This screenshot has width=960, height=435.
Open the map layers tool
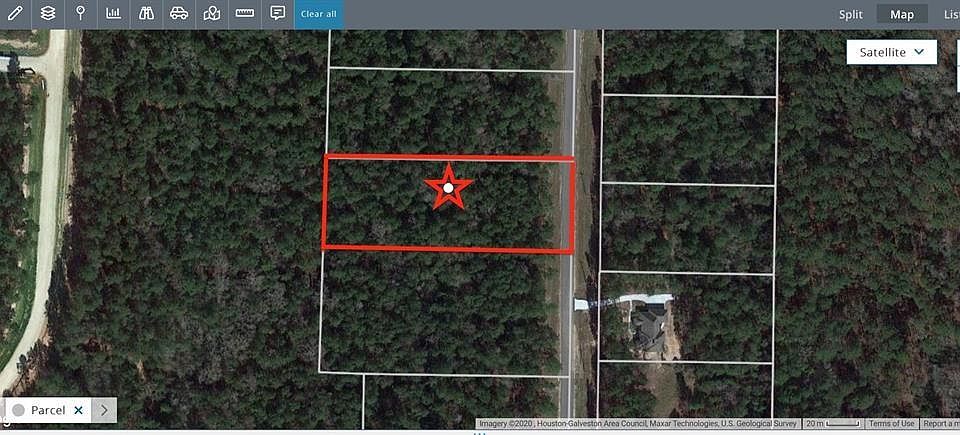click(48, 14)
